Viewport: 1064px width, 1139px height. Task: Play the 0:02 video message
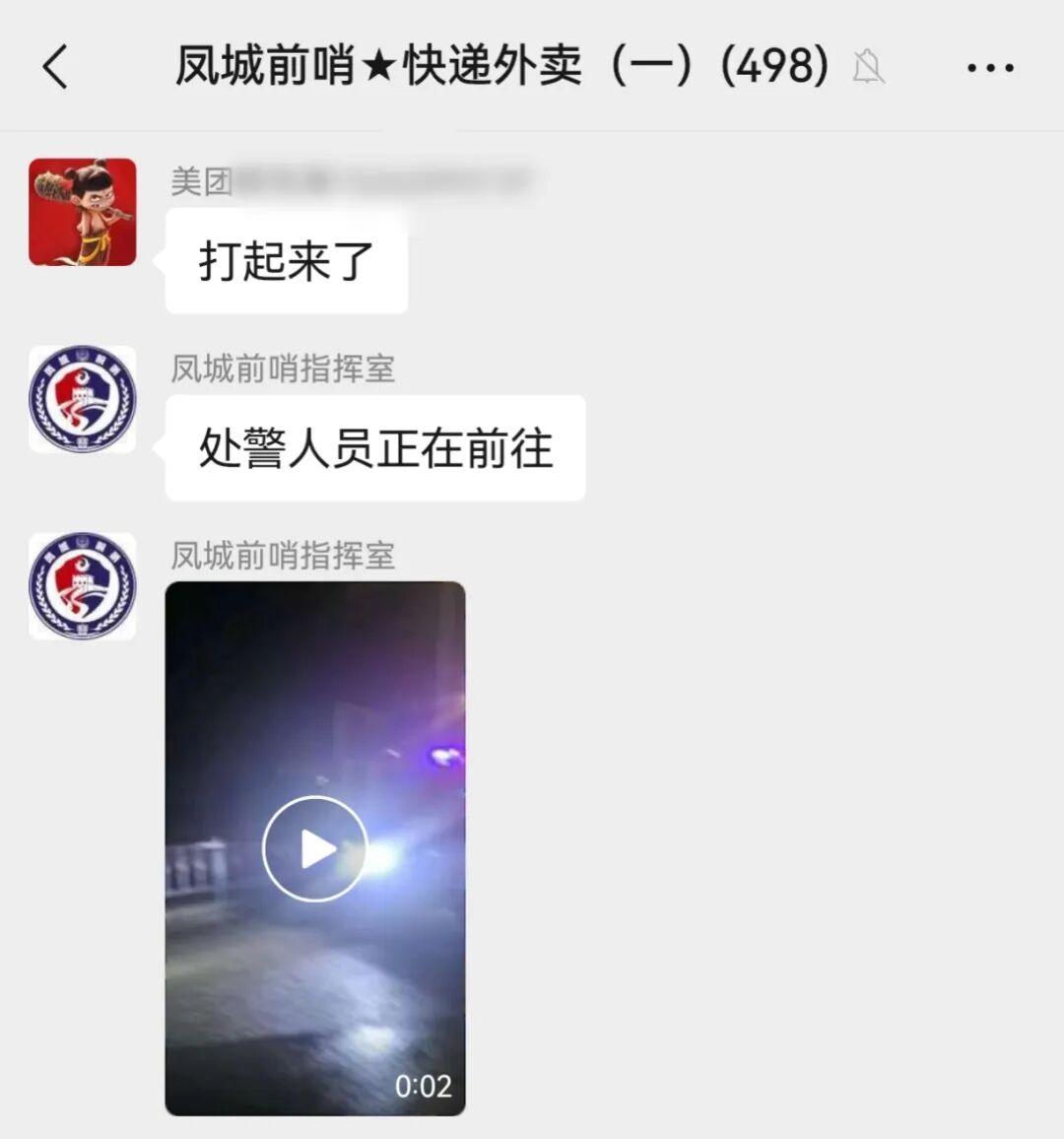pos(314,848)
